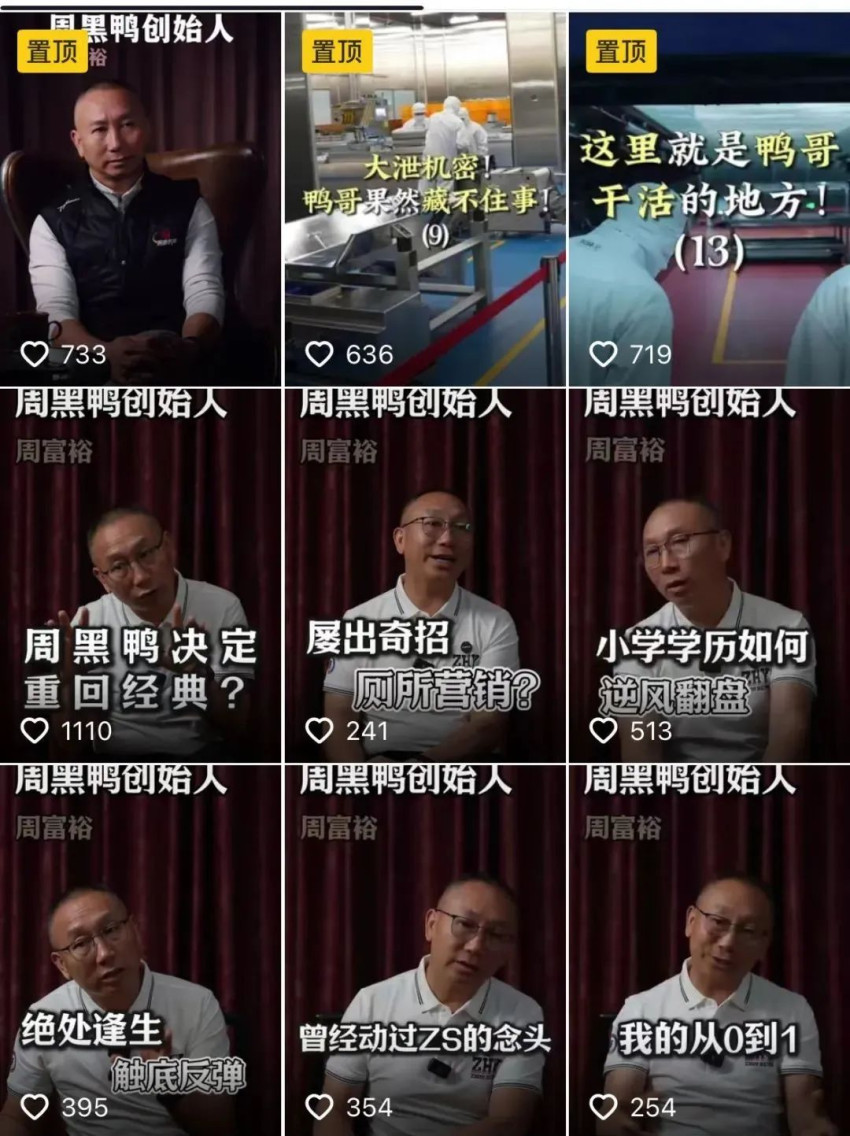Open the 我的从0到1 video
This screenshot has height=1136, width=850.
click(708, 940)
